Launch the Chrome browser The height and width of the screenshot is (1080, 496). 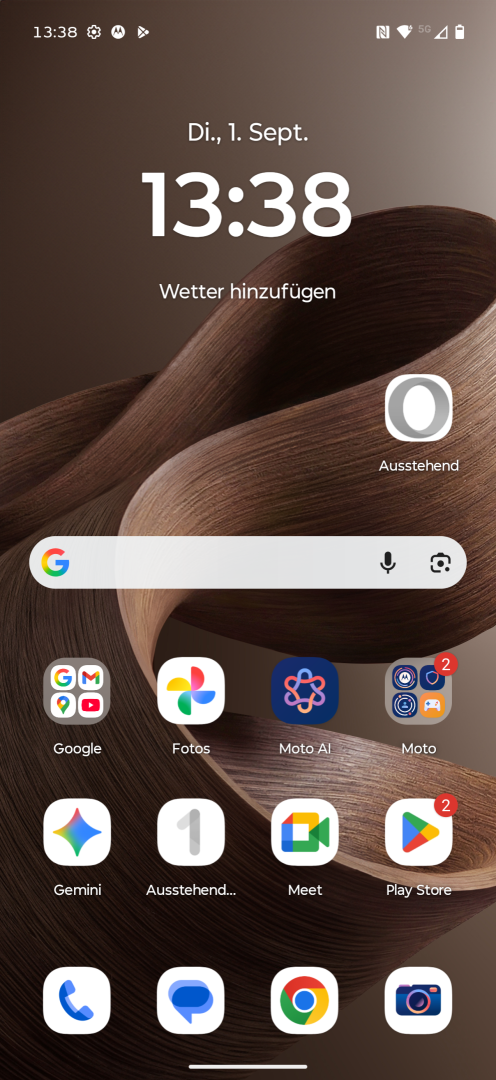[x=304, y=1000]
